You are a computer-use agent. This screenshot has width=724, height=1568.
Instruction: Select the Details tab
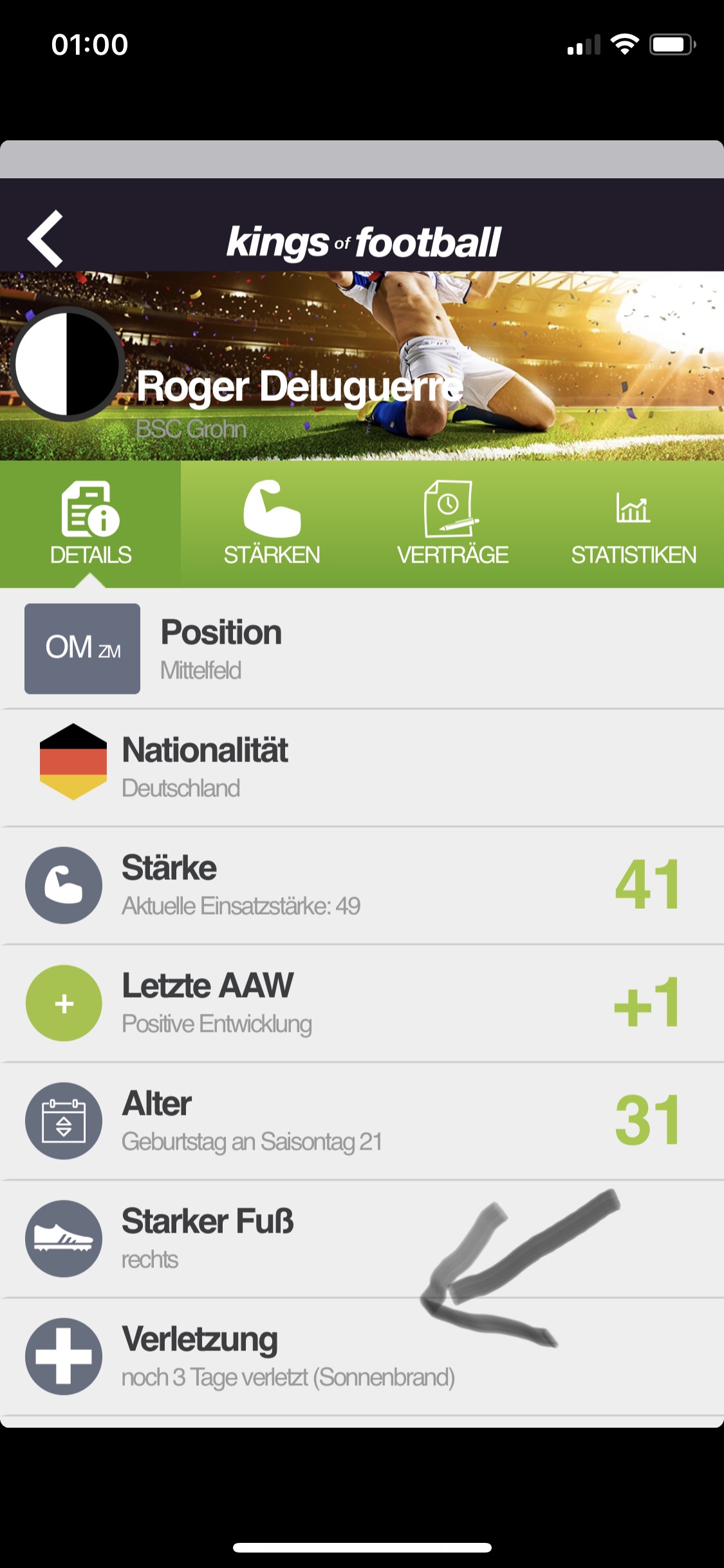91,523
